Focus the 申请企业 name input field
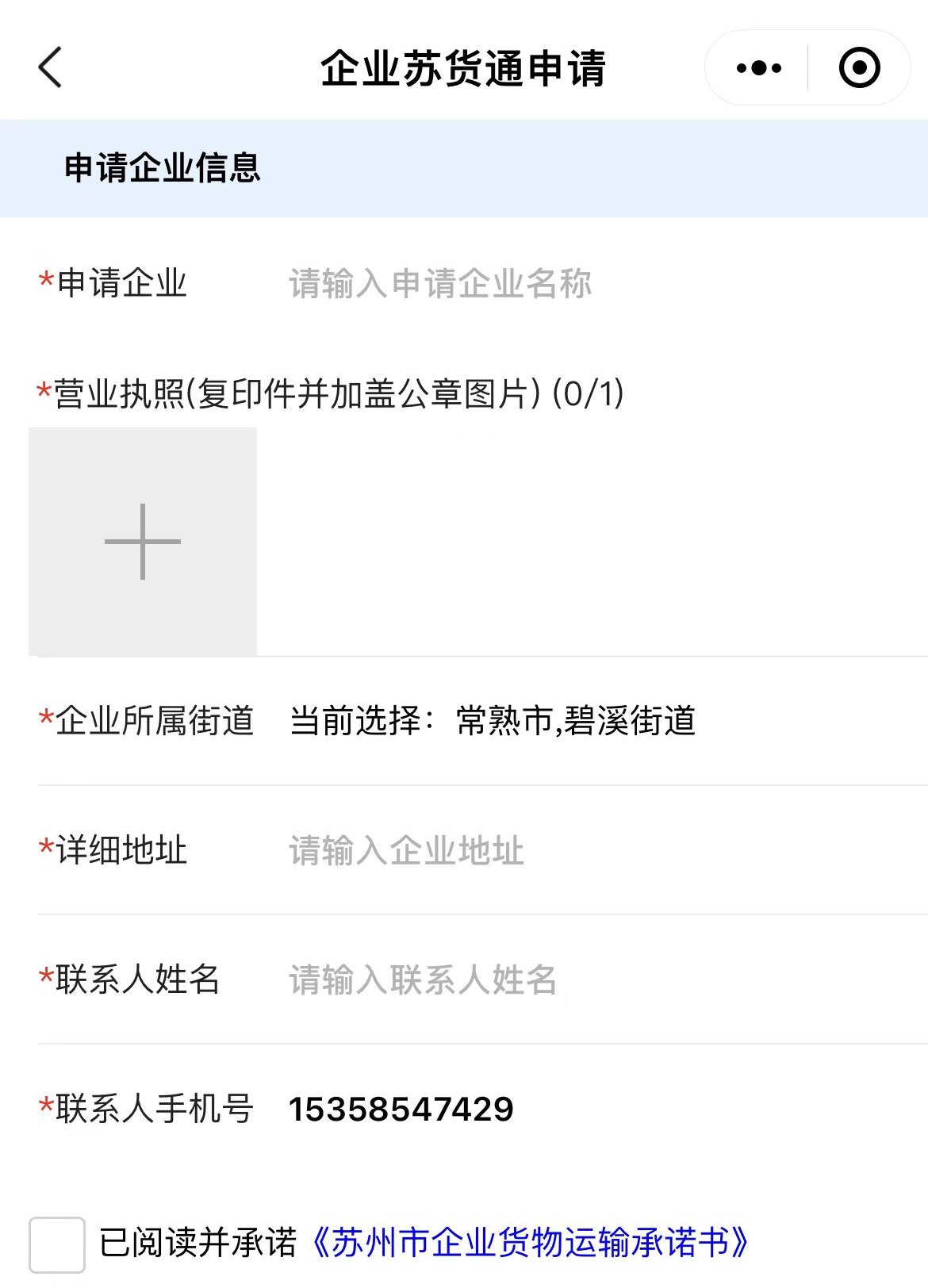Screen dimensions: 928x1288 tap(555, 284)
